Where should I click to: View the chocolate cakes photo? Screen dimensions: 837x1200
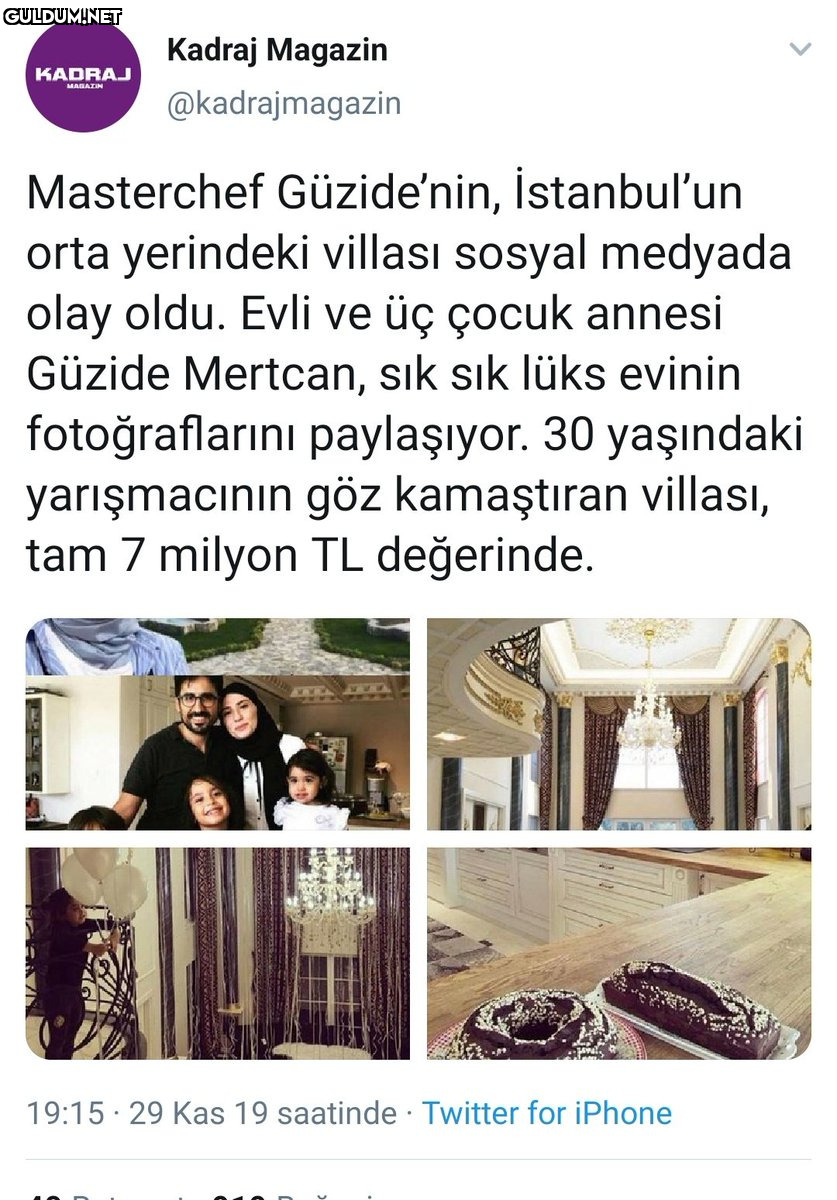(x=619, y=953)
